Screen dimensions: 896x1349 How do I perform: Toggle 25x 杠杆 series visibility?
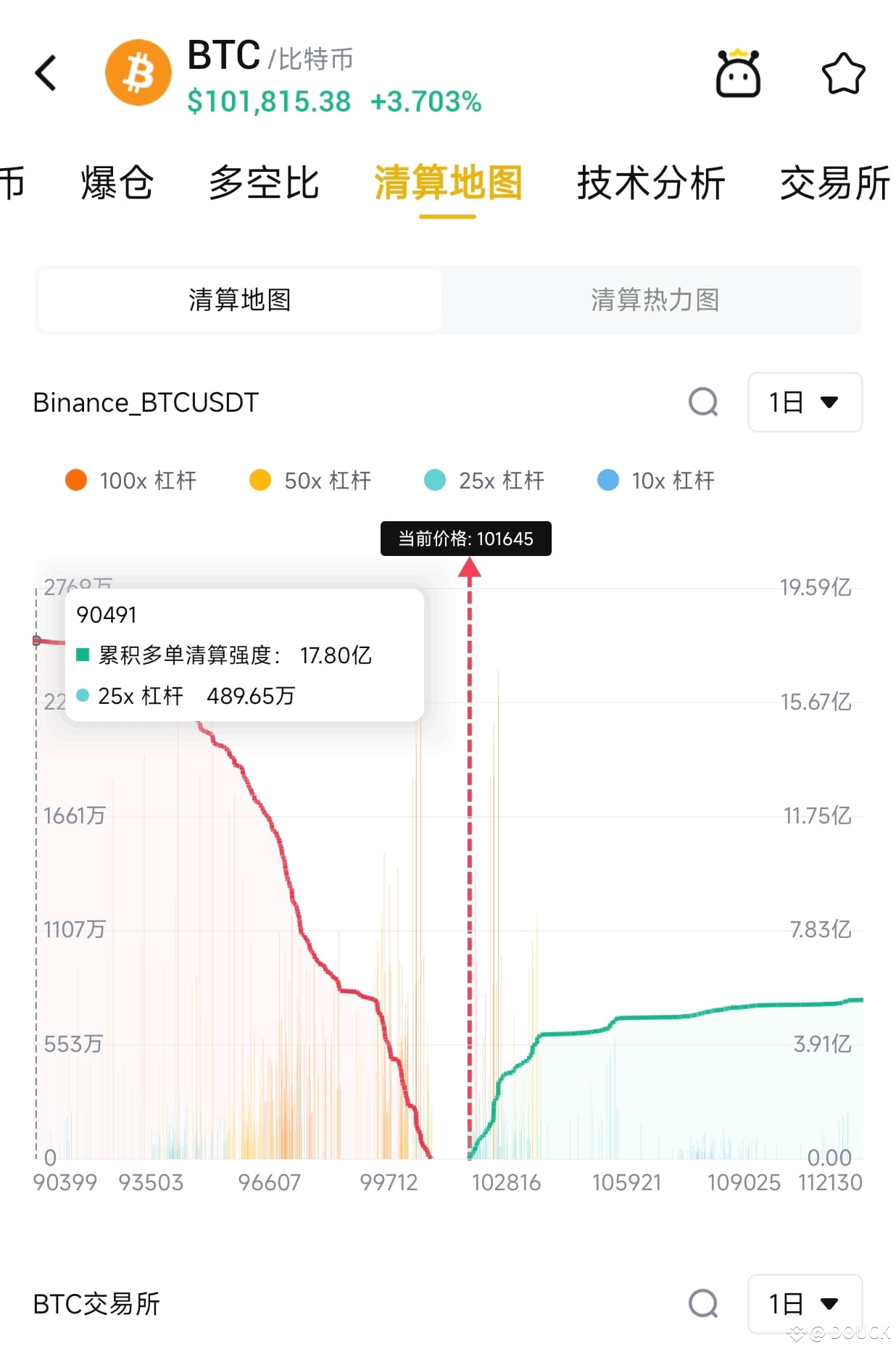click(x=435, y=481)
